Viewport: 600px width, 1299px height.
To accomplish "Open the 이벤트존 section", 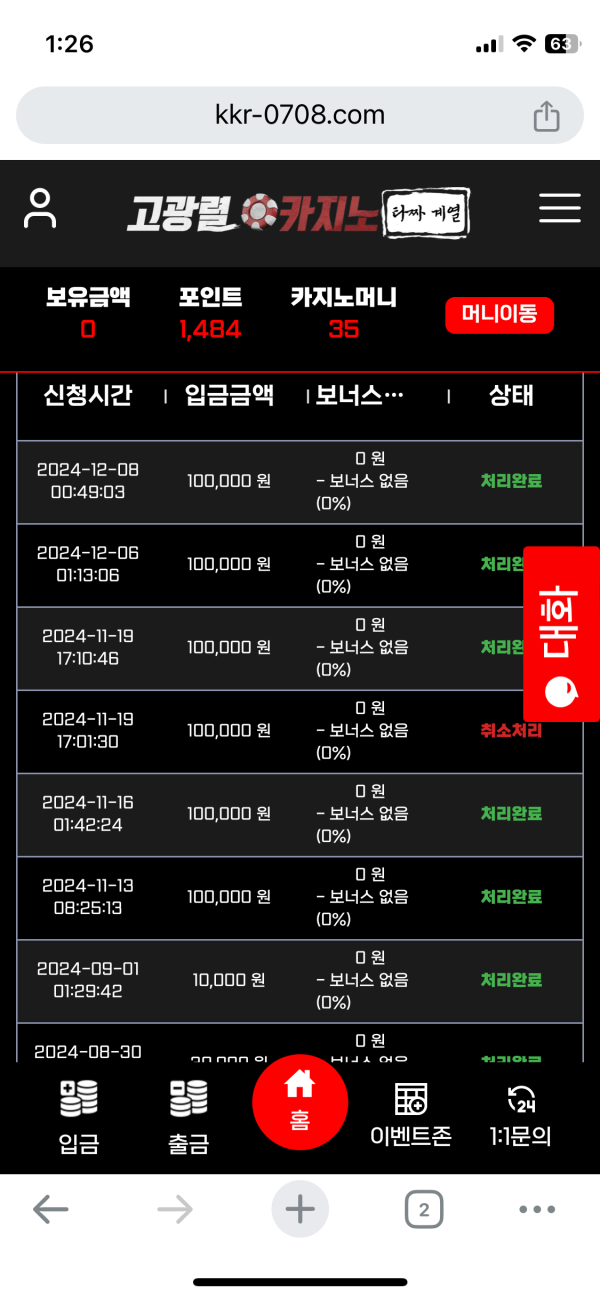I will (411, 1115).
